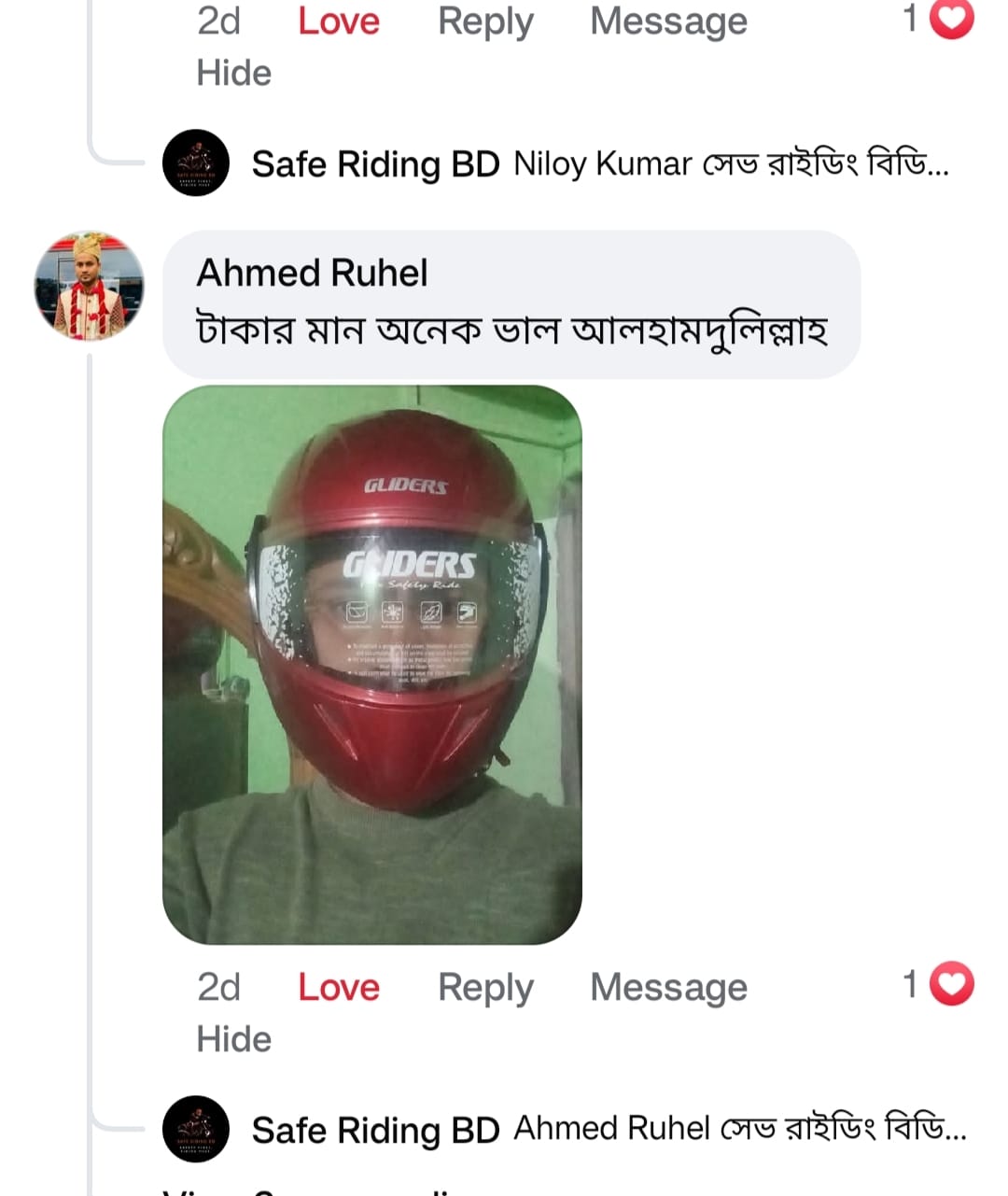Hide Ahmed Ruhel's comment
Image resolution: width=1008 pixels, height=1196 pixels.
click(x=233, y=1038)
